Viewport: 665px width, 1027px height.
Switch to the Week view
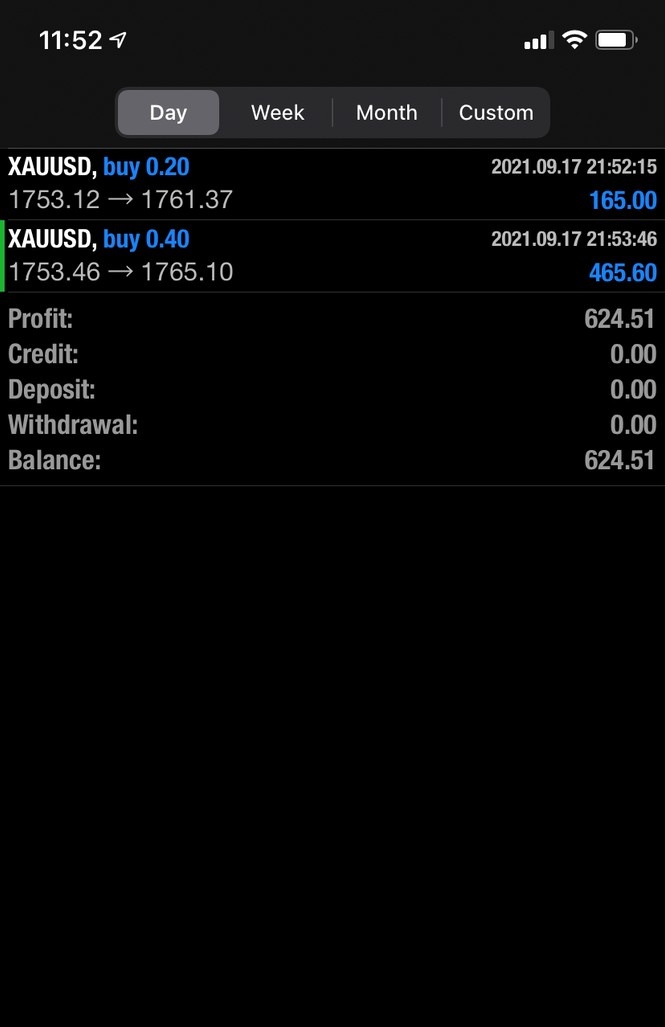[x=277, y=112]
